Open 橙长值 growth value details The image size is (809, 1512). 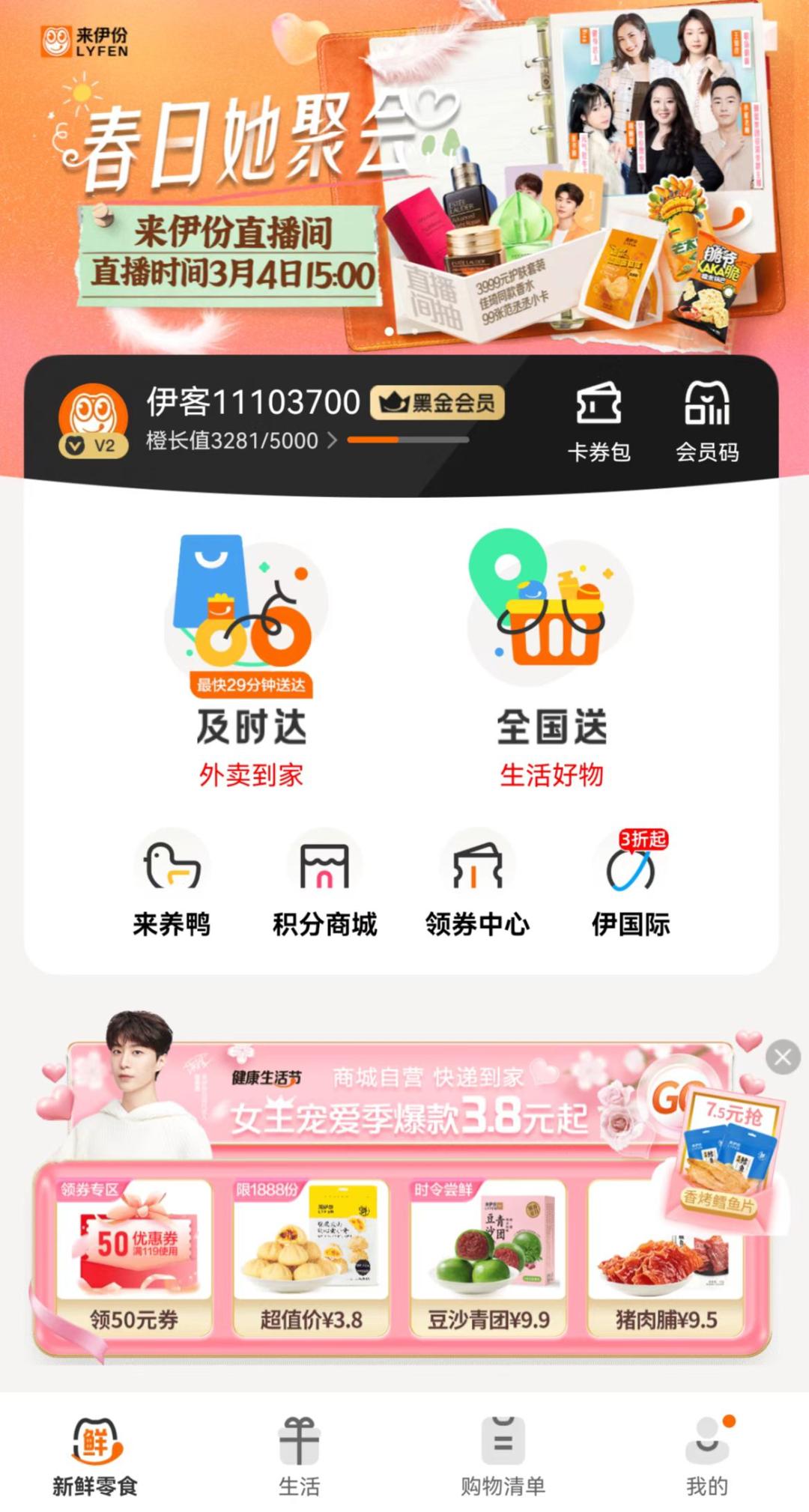pos(240,440)
